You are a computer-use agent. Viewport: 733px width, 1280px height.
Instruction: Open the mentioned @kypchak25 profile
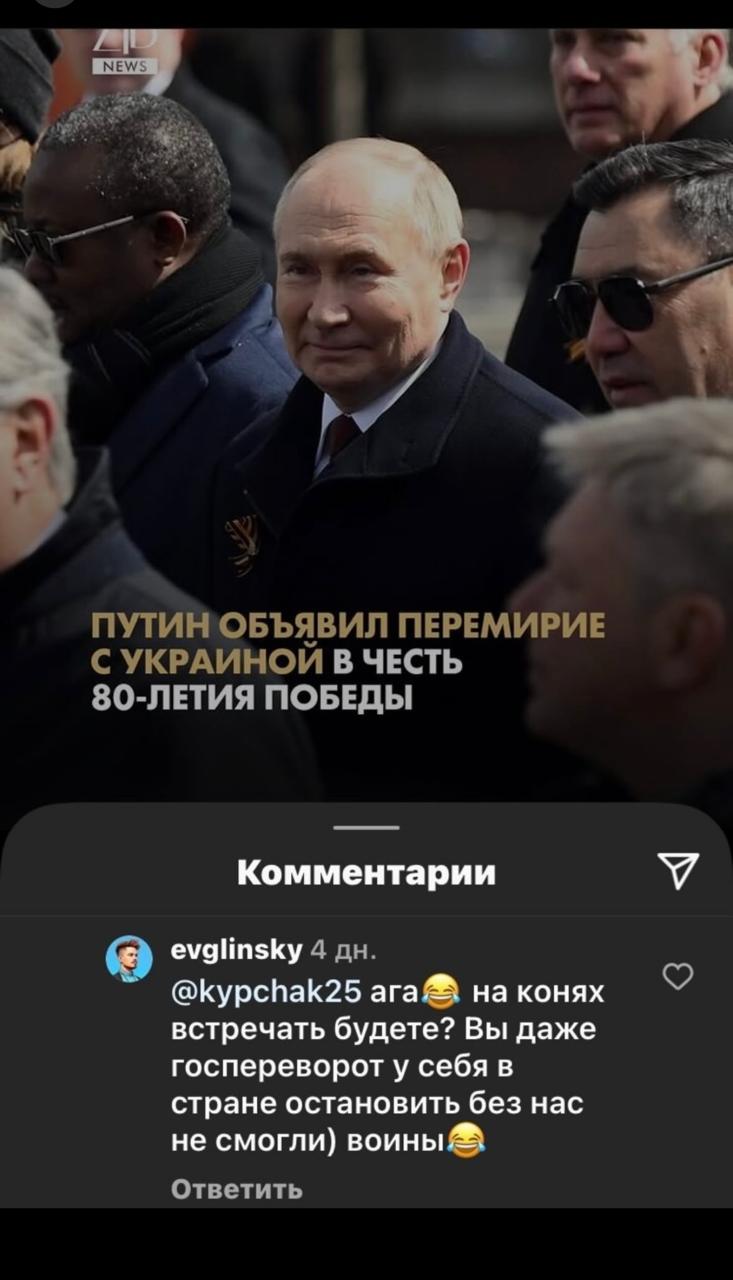266,993
